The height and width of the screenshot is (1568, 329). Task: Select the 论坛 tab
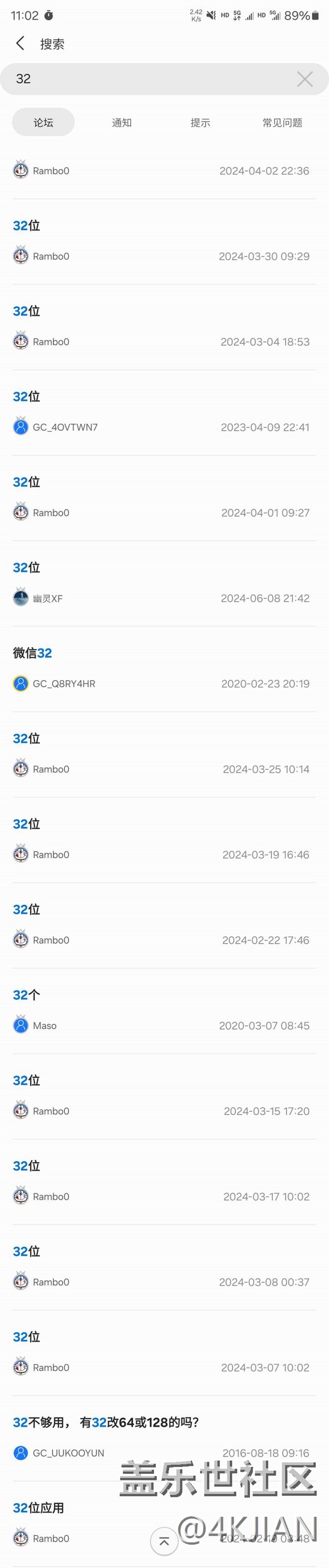coord(43,123)
